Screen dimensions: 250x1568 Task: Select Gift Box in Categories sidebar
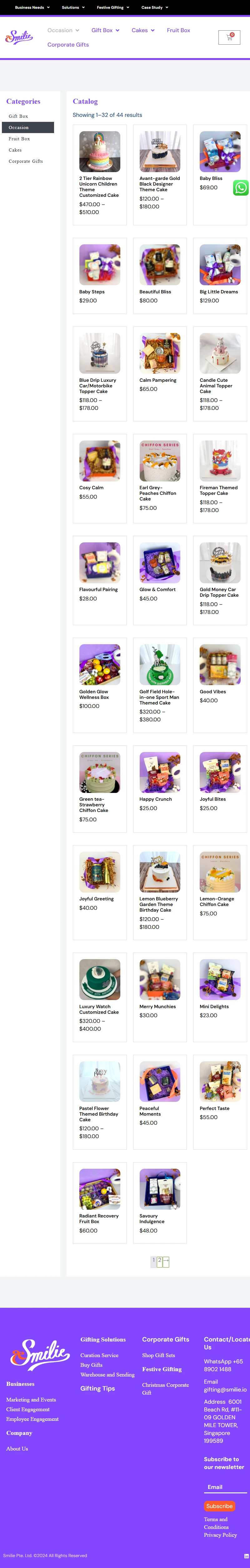coord(18,116)
